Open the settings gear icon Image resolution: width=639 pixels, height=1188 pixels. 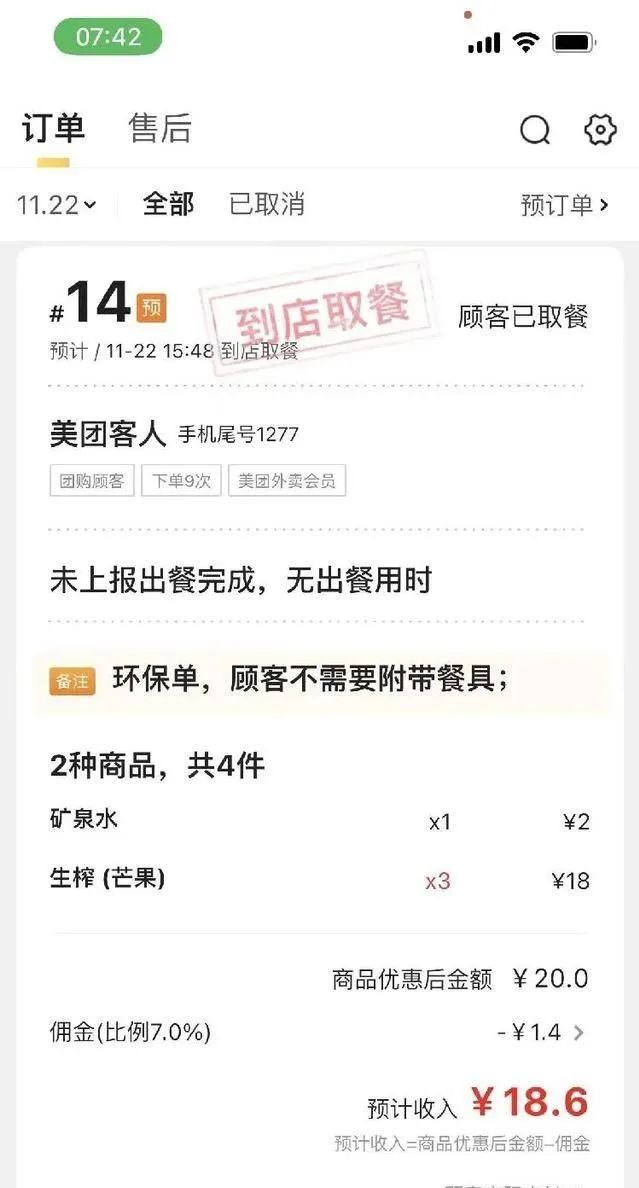600,130
